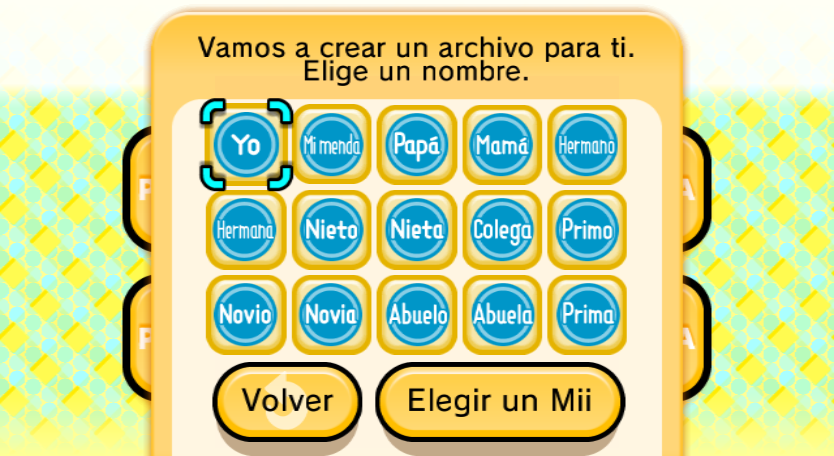Choose the Abuela name option
The image size is (834, 456).
pyautogui.click(x=502, y=315)
